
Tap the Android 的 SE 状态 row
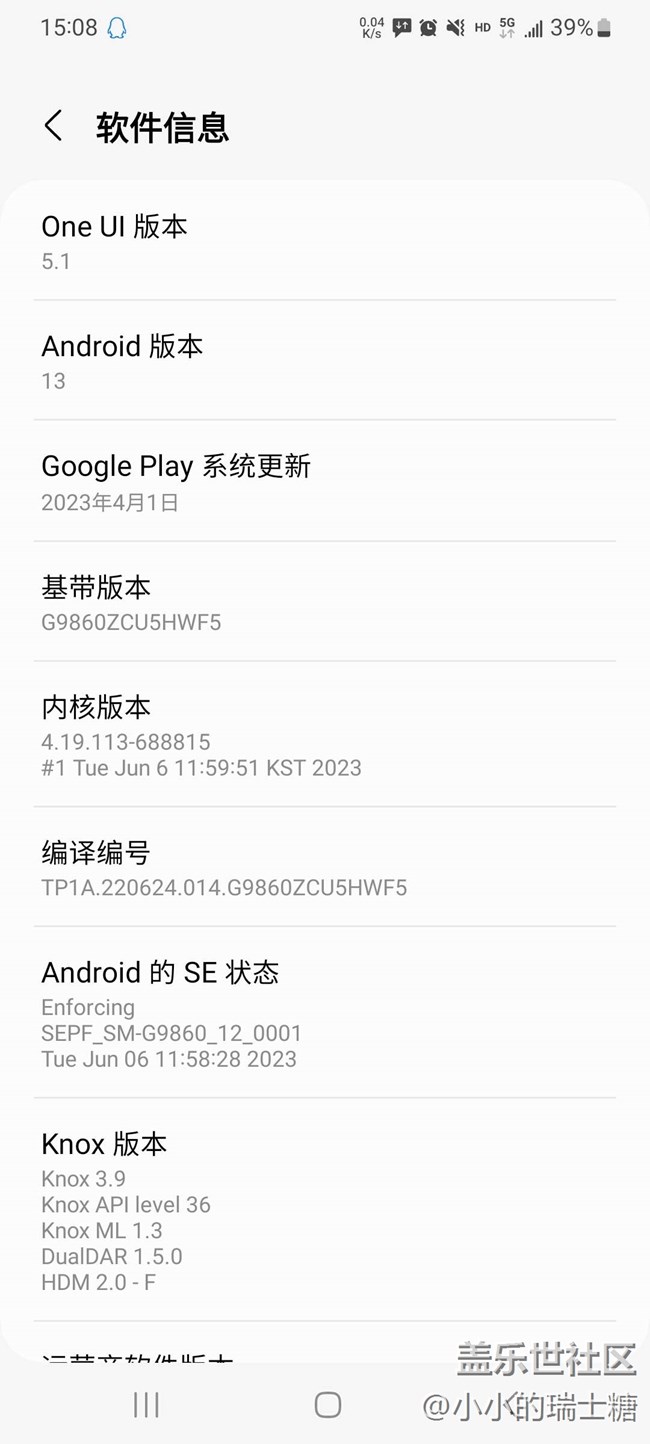[x=324, y=1013]
